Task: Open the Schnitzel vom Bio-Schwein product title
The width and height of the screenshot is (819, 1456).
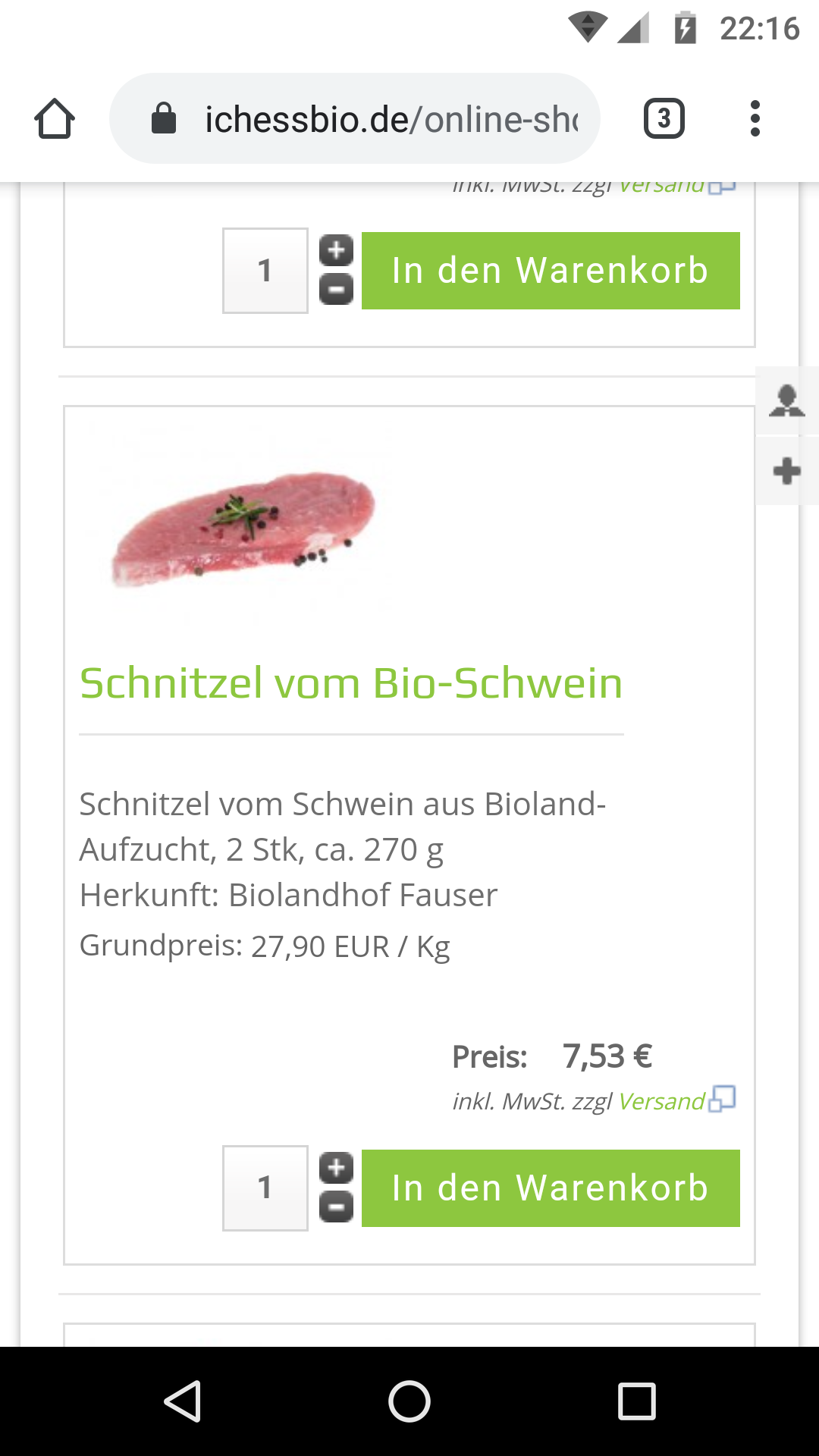Action: tap(351, 683)
